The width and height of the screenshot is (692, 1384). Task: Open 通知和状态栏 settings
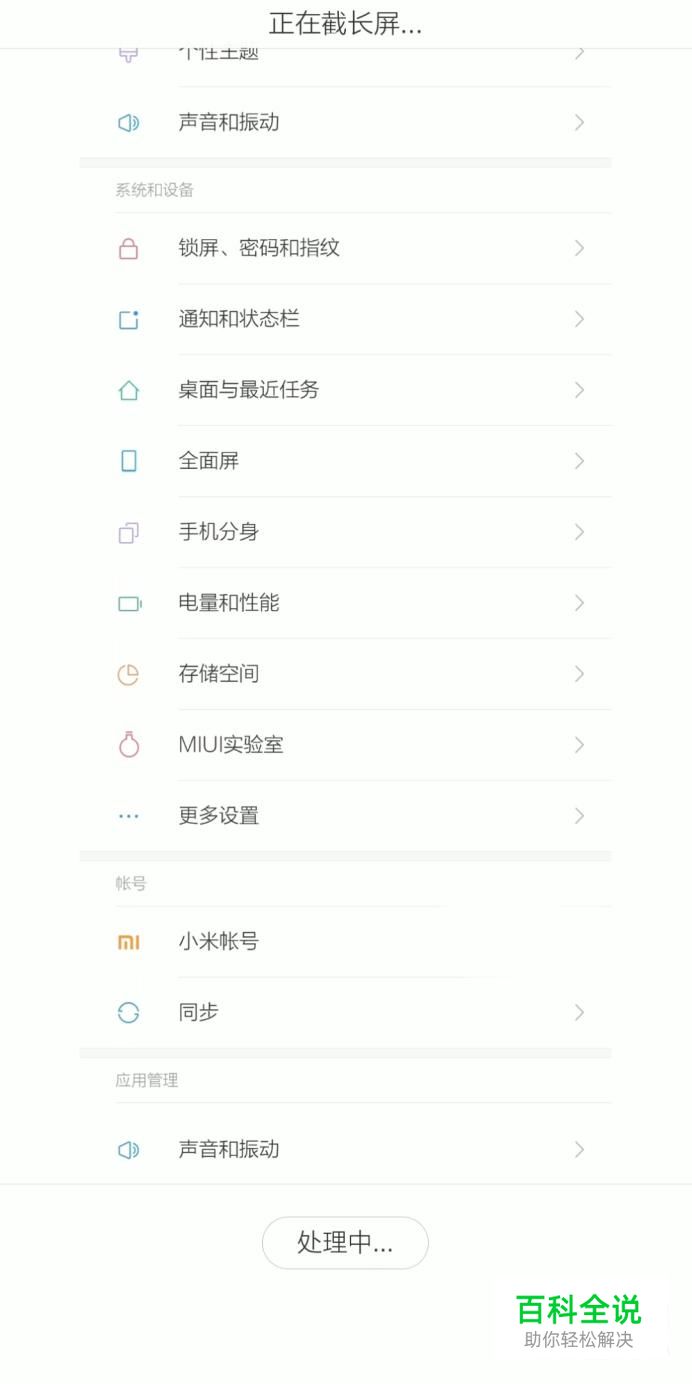pos(345,319)
